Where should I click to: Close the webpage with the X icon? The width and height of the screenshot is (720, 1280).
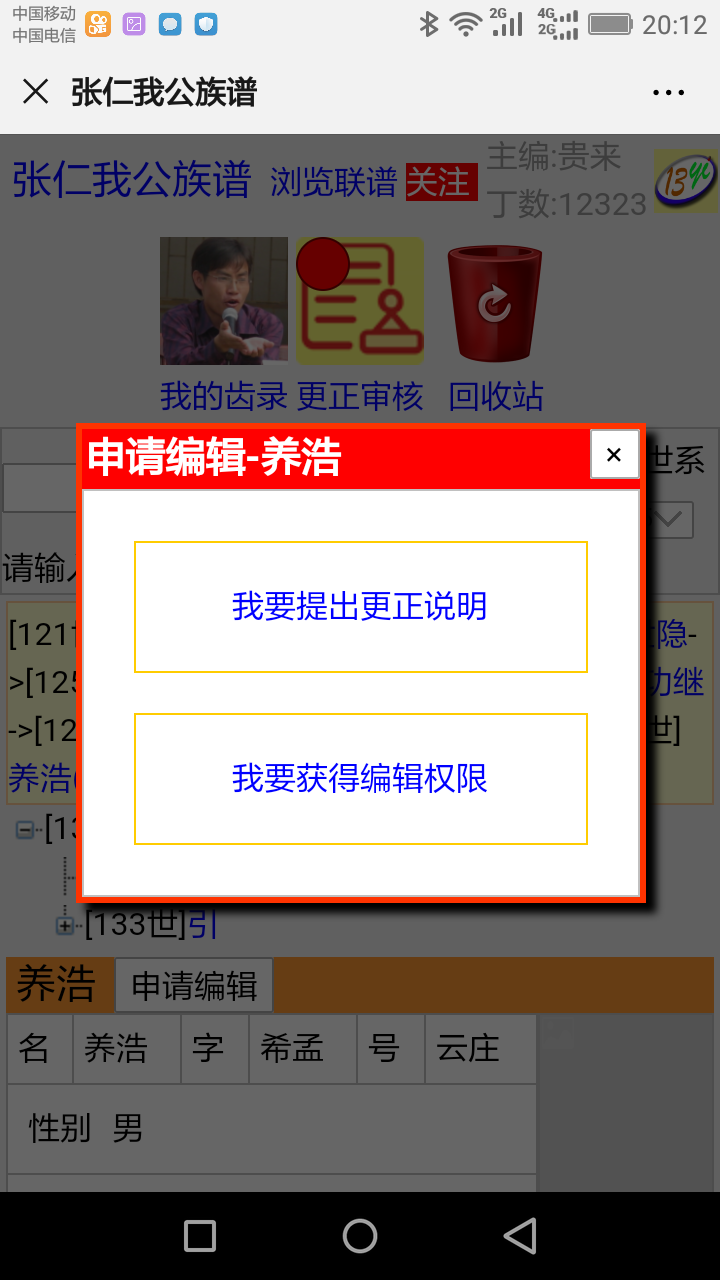(x=36, y=92)
